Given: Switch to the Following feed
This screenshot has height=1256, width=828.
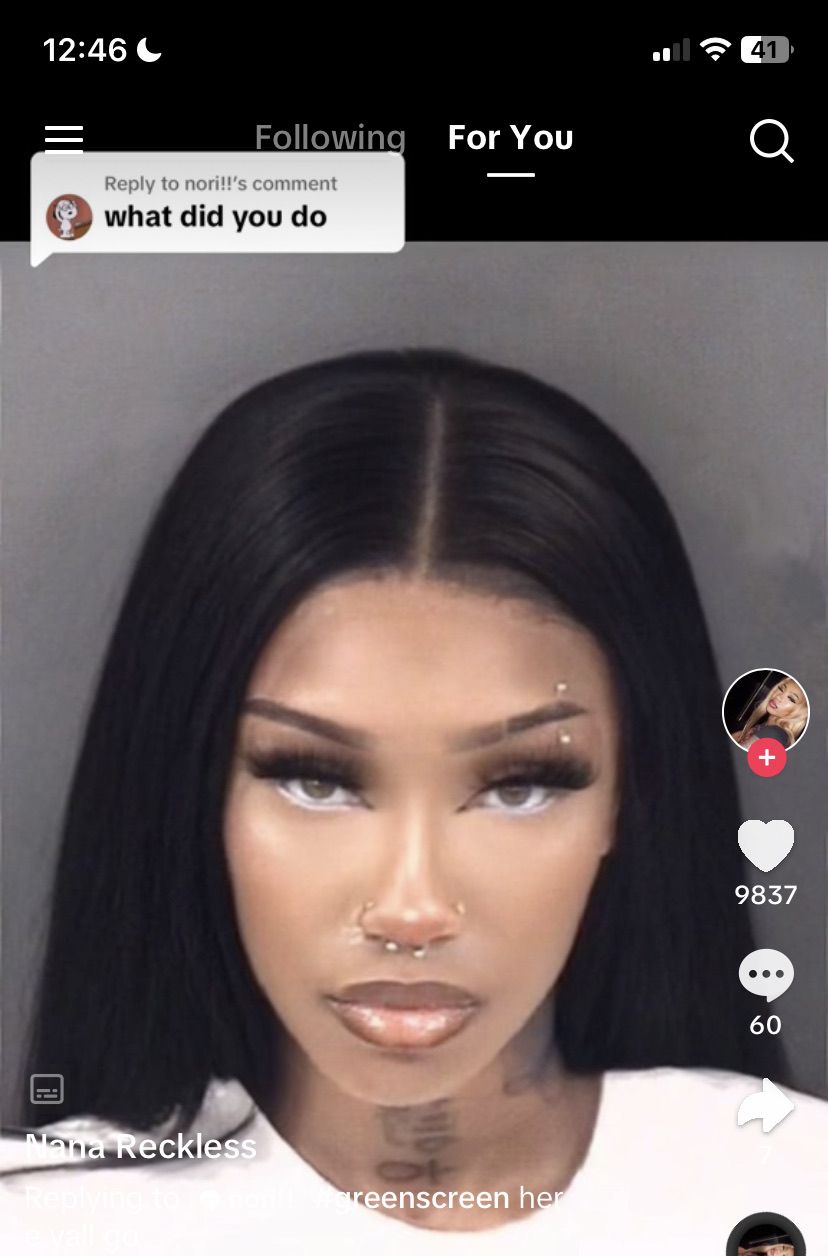Looking at the screenshot, I should [x=330, y=137].
